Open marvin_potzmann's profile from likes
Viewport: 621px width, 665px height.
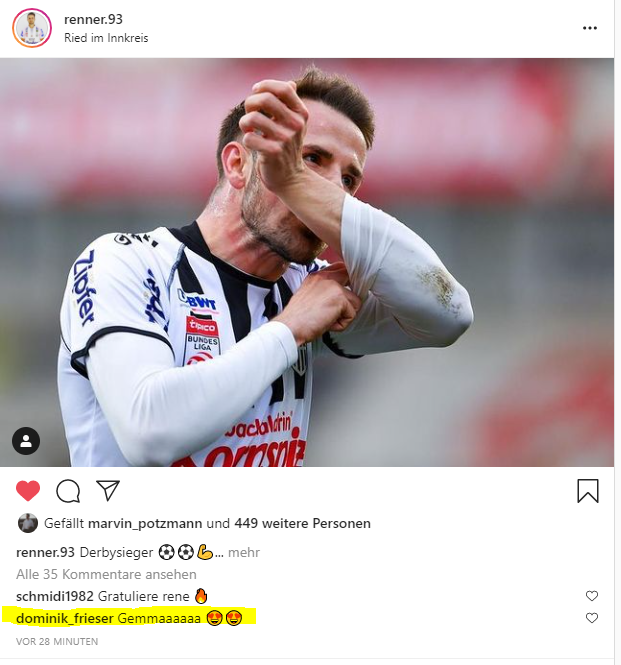[145, 523]
